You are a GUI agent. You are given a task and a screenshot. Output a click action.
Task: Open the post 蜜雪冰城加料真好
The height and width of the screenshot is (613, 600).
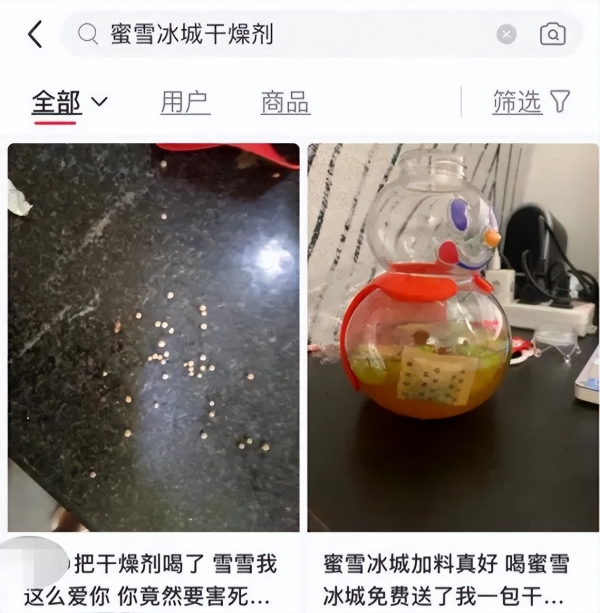pyautogui.click(x=453, y=340)
